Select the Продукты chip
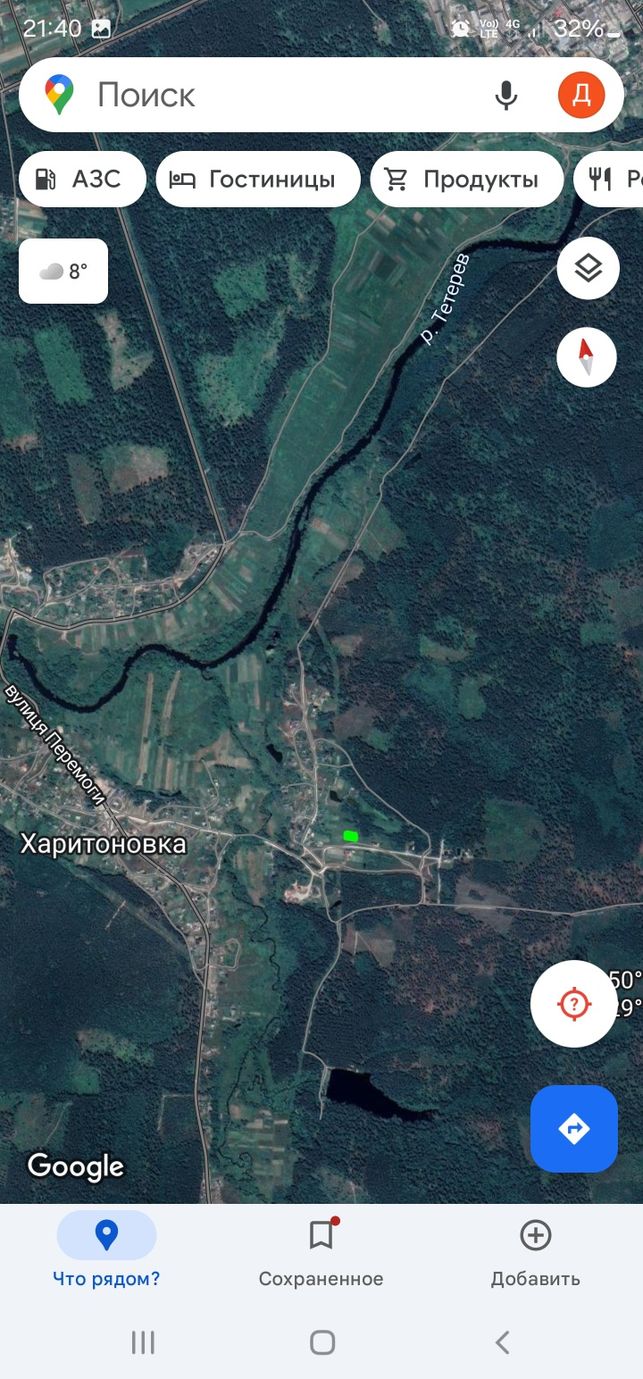The width and height of the screenshot is (643, 1379). pos(467,179)
